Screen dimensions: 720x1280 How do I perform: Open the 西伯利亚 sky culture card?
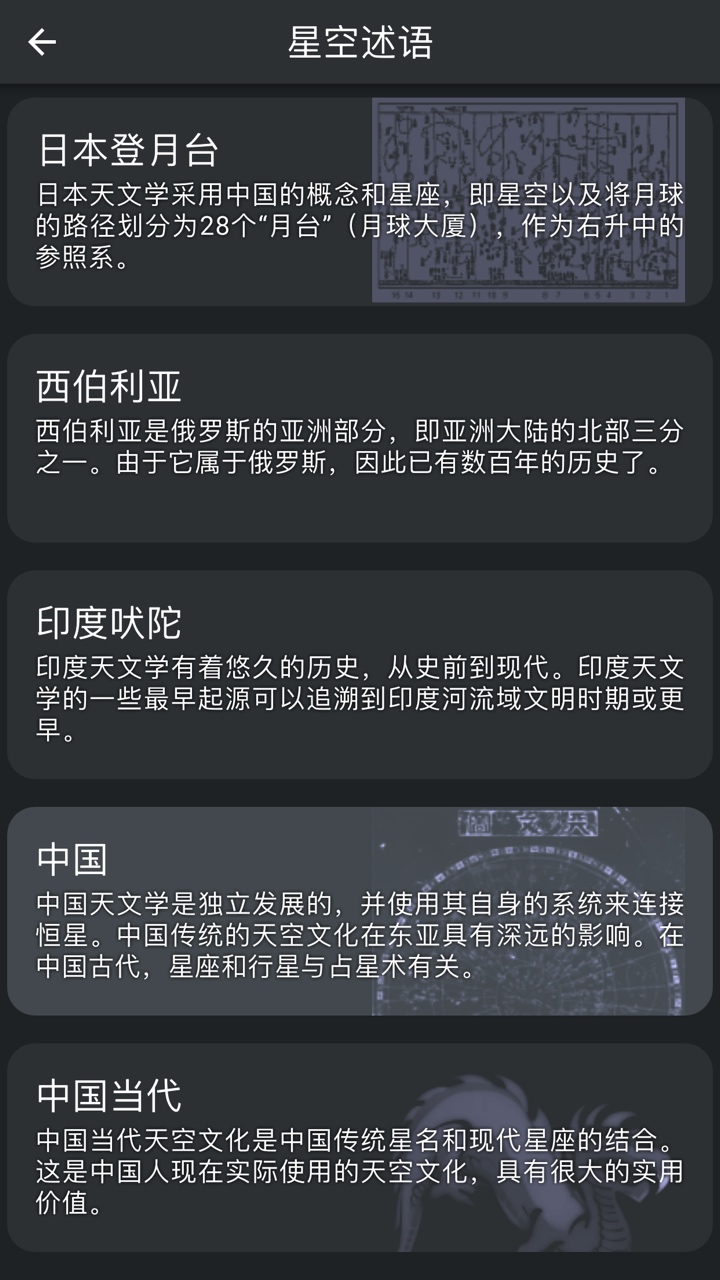pyautogui.click(x=360, y=438)
